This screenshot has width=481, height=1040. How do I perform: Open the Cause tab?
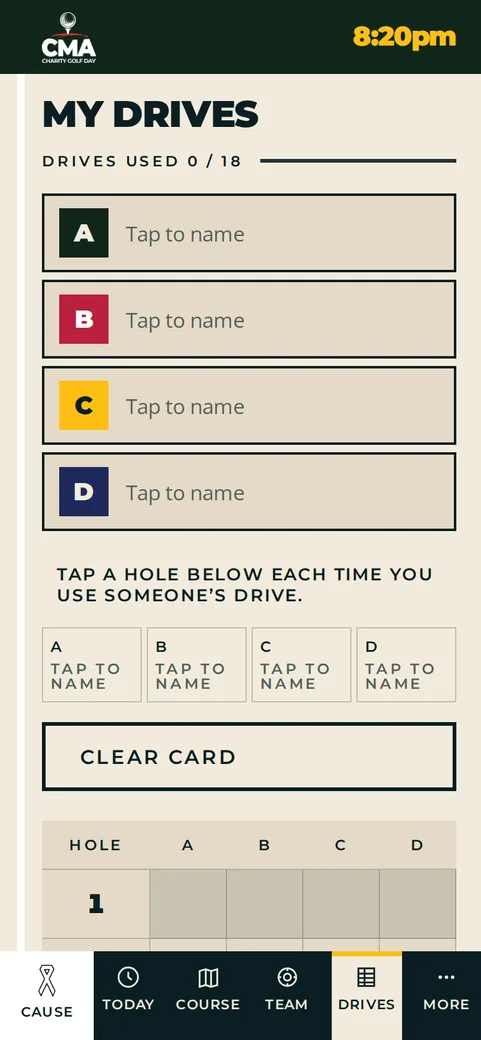pos(46,996)
